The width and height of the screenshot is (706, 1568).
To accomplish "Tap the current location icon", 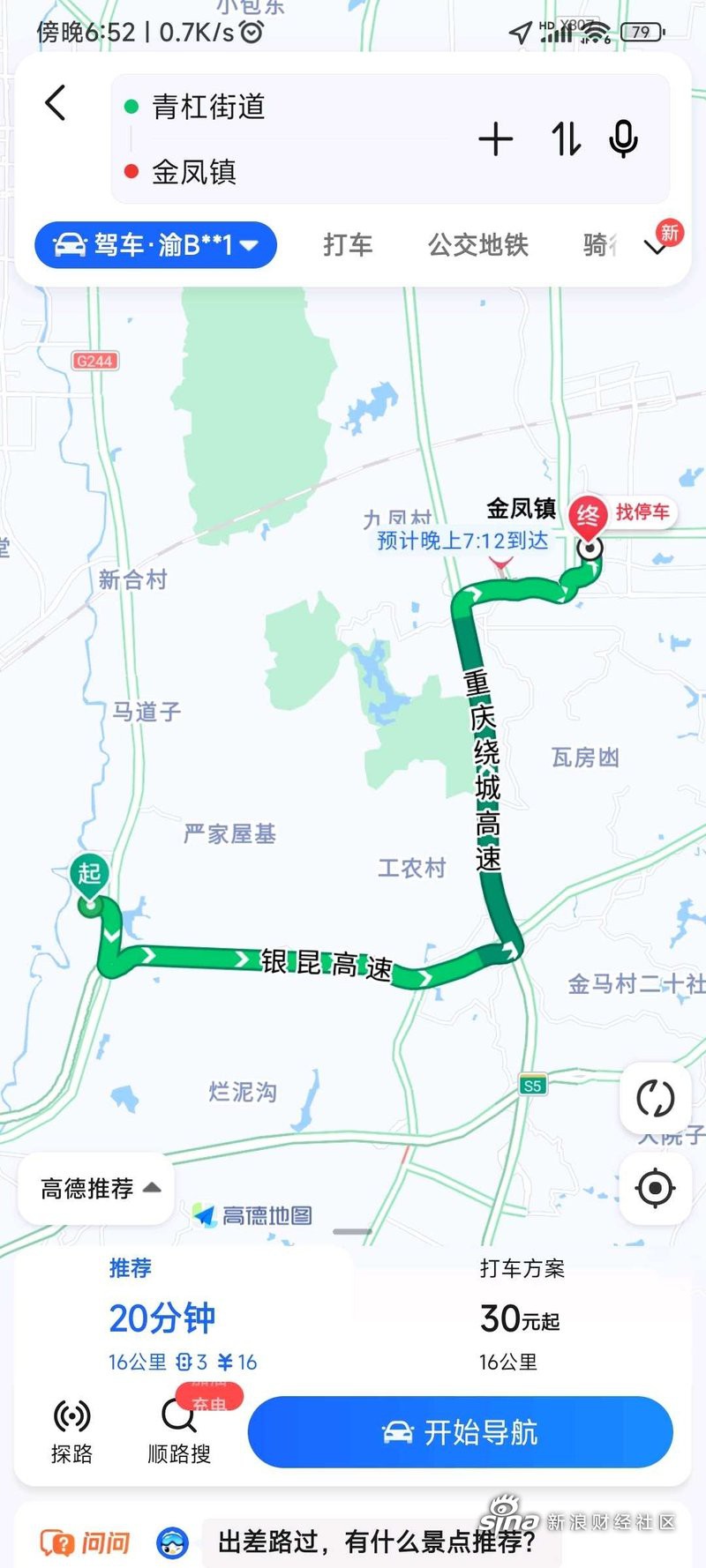I will [x=654, y=1188].
